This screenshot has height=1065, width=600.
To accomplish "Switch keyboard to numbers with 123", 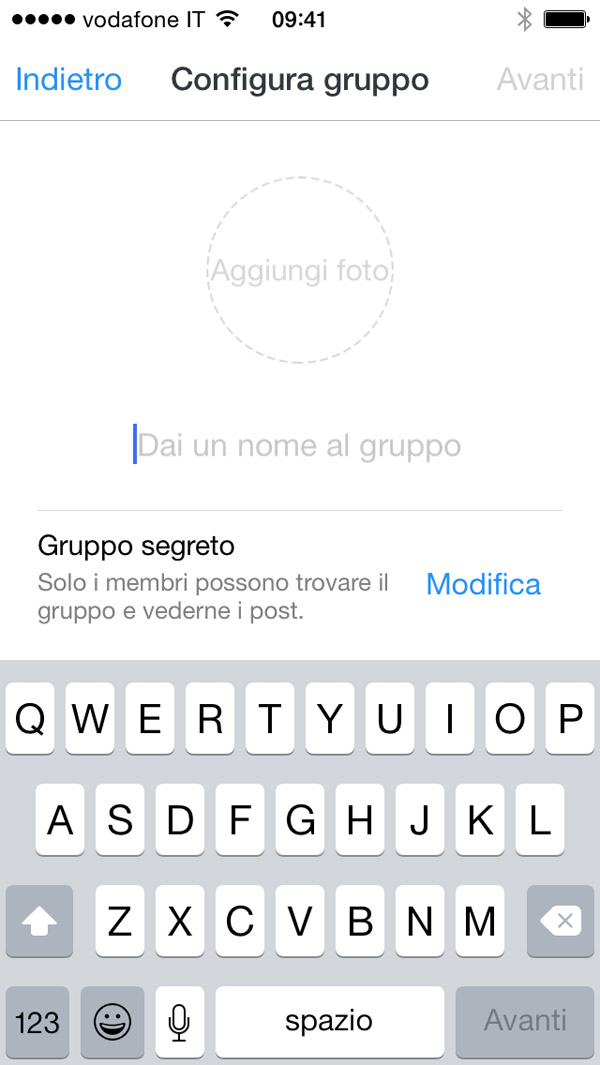I will click(38, 1021).
